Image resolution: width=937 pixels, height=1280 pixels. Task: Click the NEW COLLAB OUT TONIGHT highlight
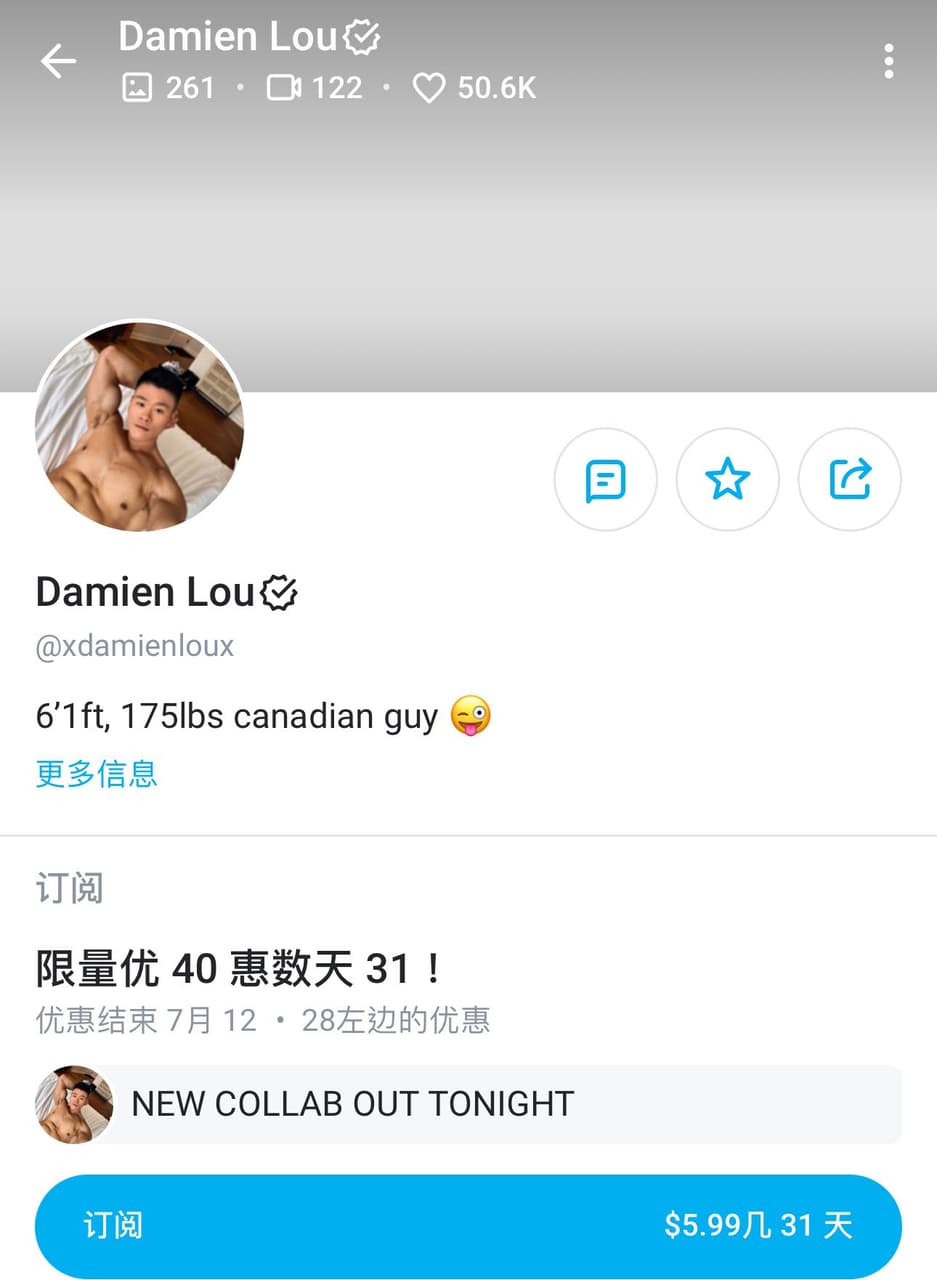point(350,1104)
